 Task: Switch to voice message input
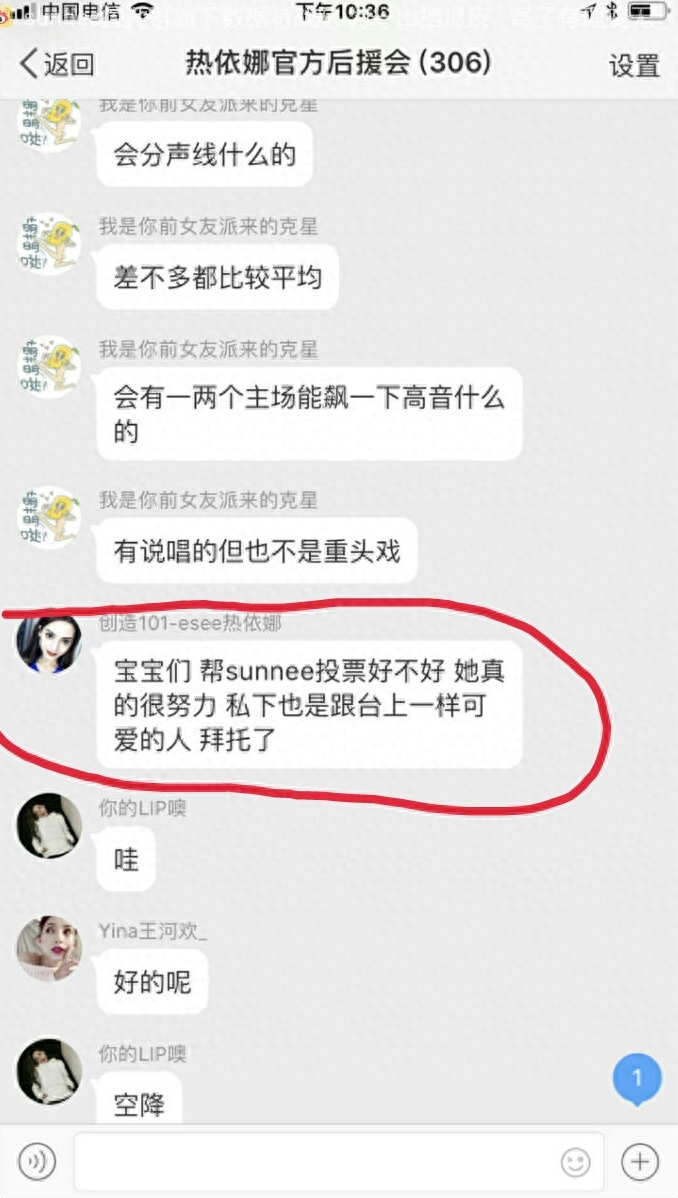[x=37, y=1161]
